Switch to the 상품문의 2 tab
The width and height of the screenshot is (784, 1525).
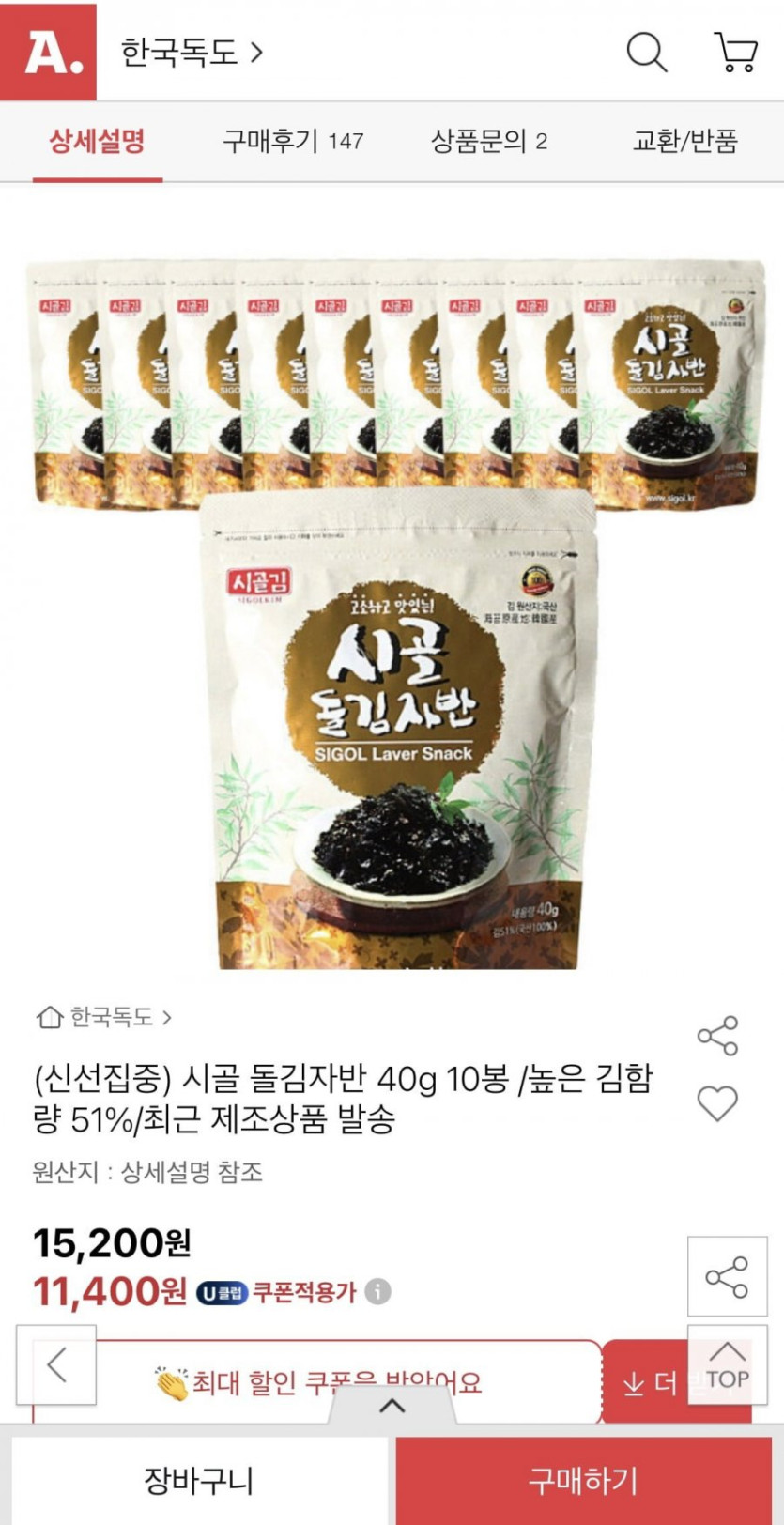coord(488,142)
